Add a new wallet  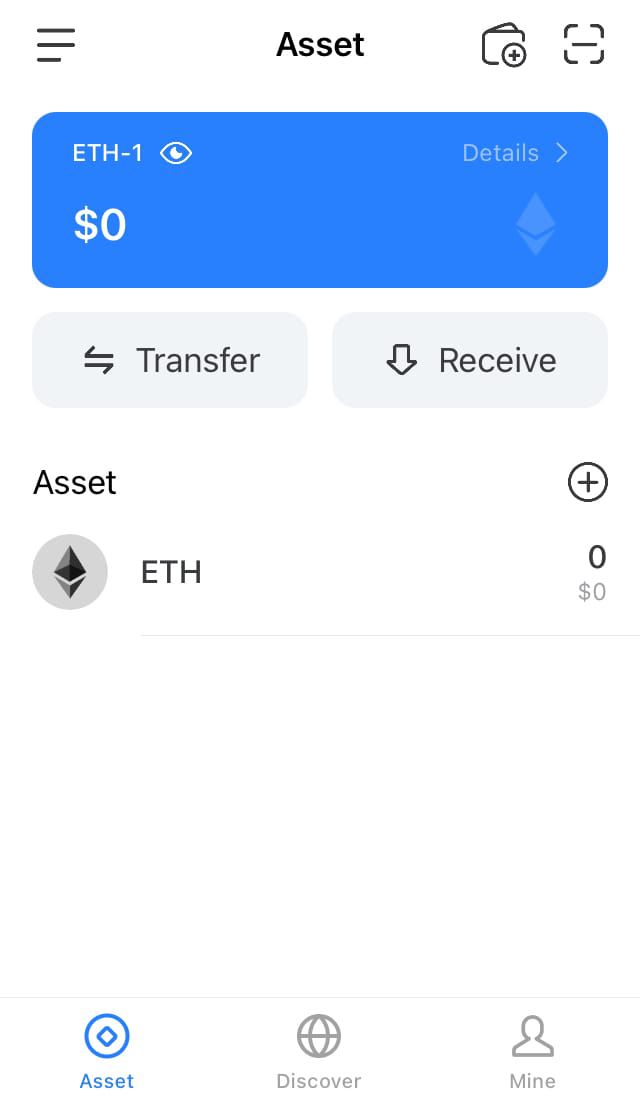point(504,45)
